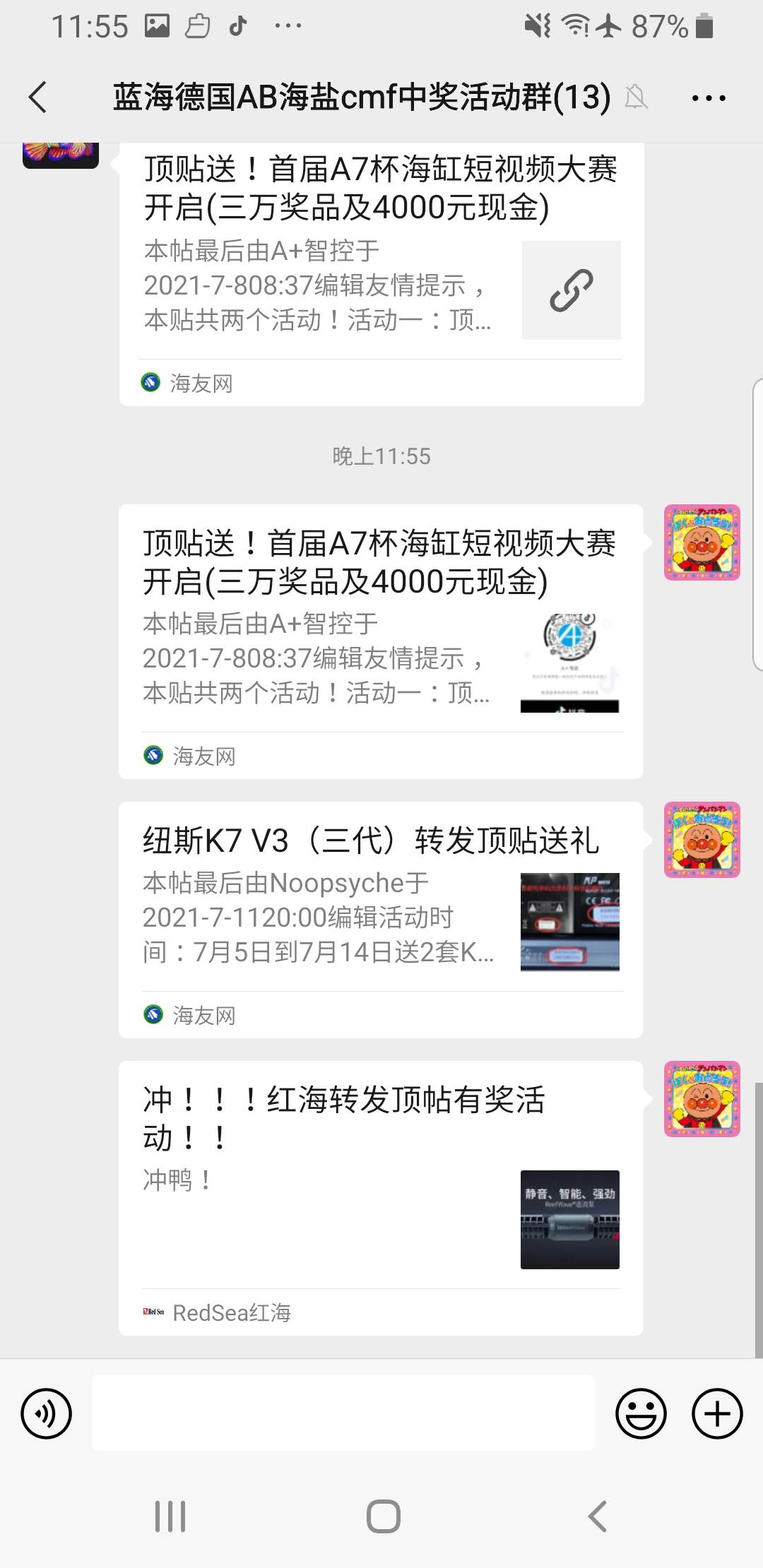Go to the phone's home screen
This screenshot has width=763, height=1568.
(383, 1516)
